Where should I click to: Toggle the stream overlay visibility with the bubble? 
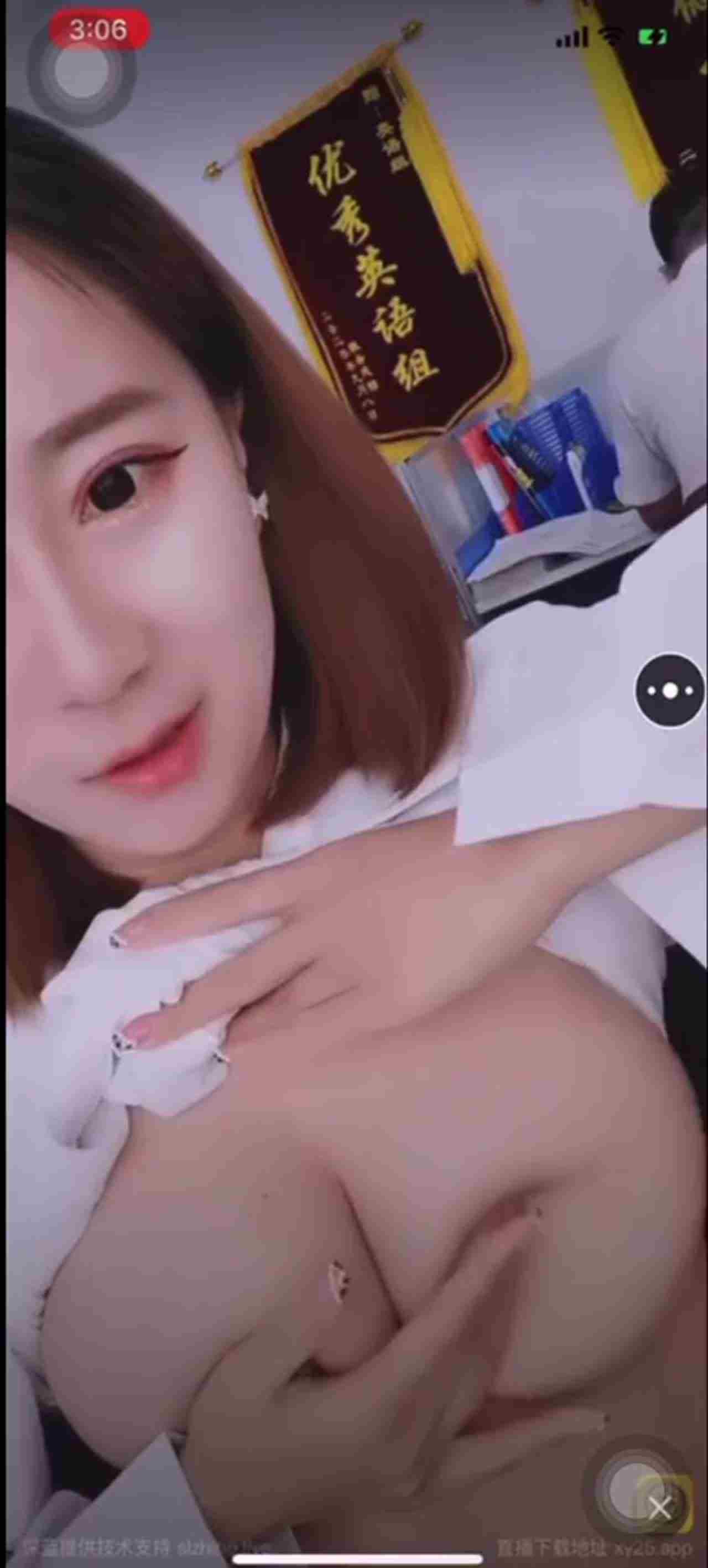tap(669, 691)
